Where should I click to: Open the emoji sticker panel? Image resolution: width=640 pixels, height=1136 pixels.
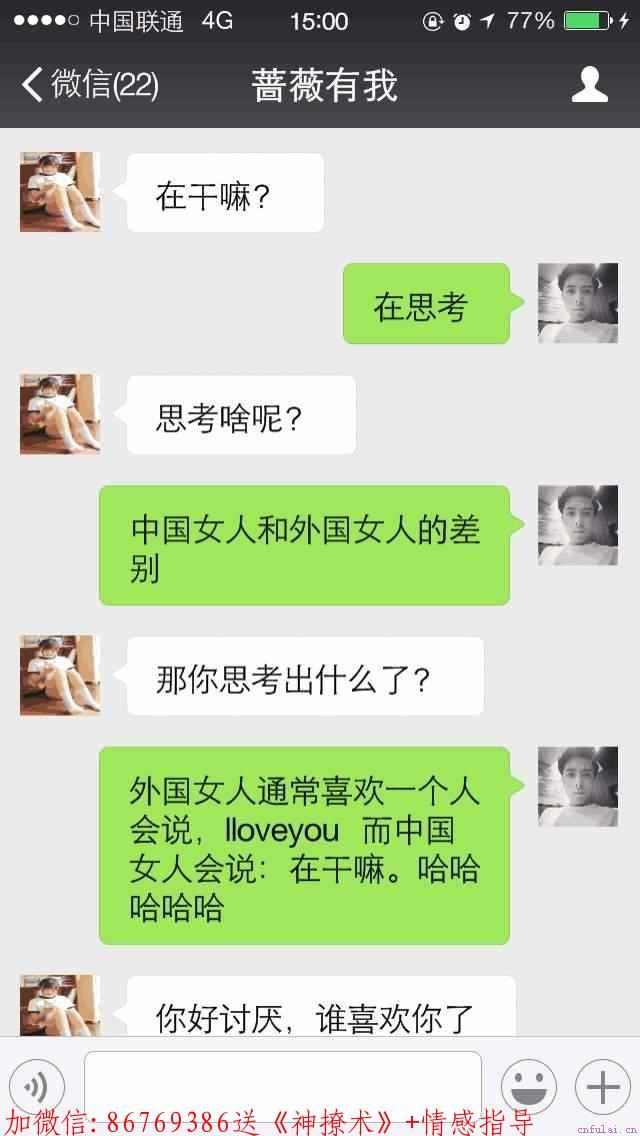[x=529, y=1086]
